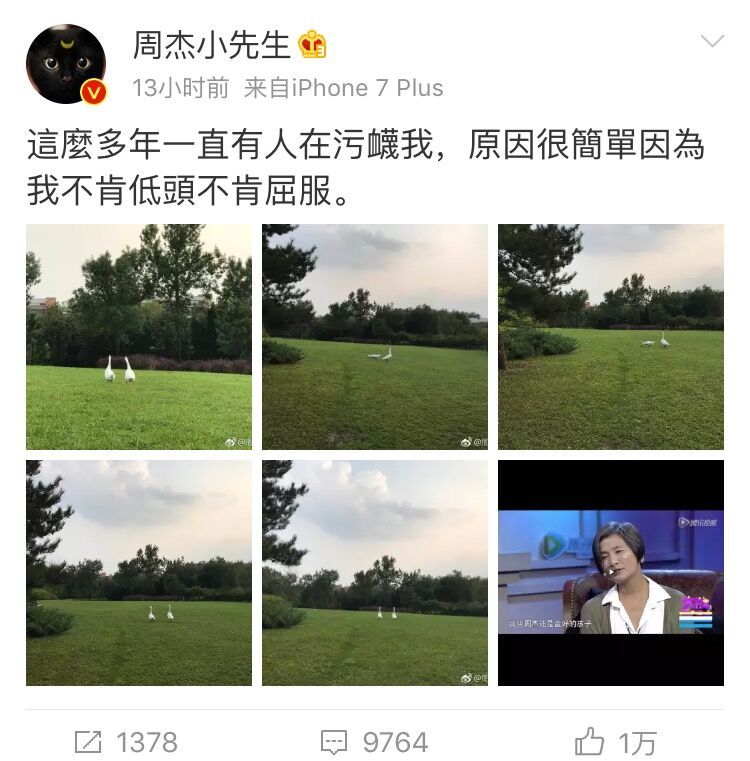Open first photo of two geese close-up
The width and height of the screenshot is (750, 761).
pos(139,337)
